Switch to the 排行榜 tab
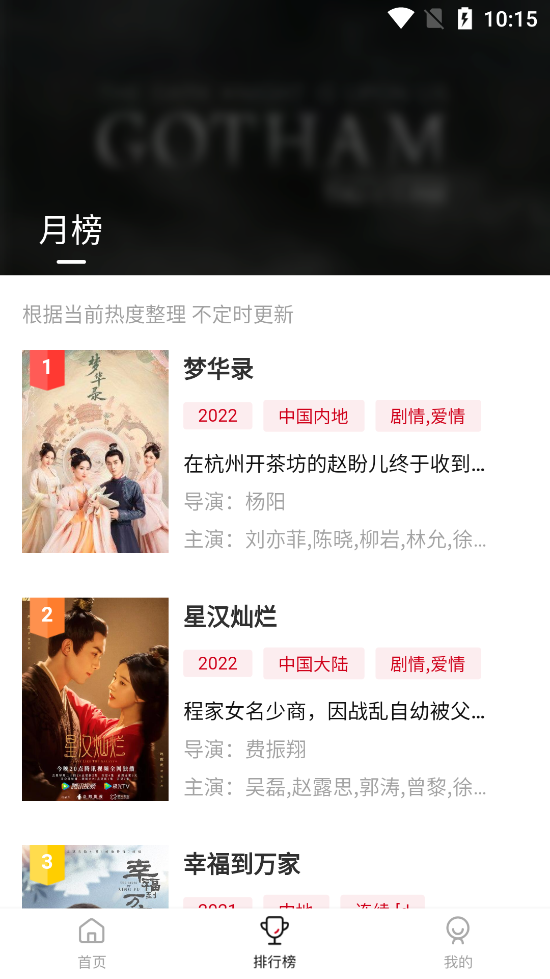The image size is (550, 979). point(275,943)
